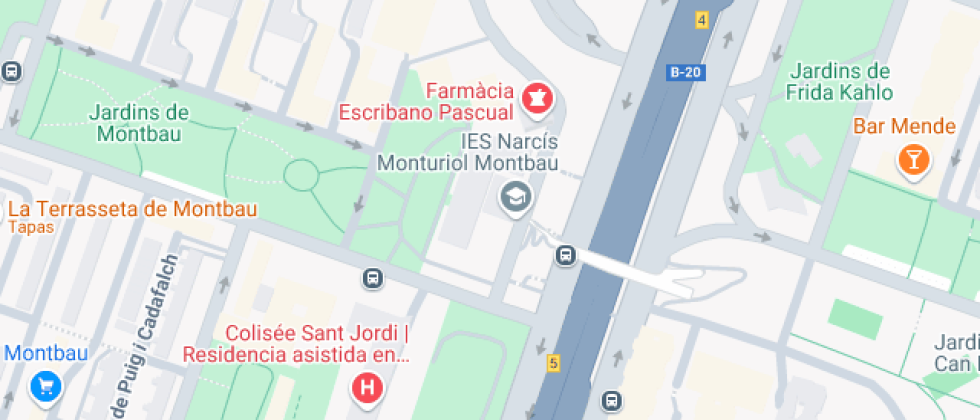Tap the bus stop above Colisée Sant Jordi
This screenshot has width=980, height=420.
point(372,278)
